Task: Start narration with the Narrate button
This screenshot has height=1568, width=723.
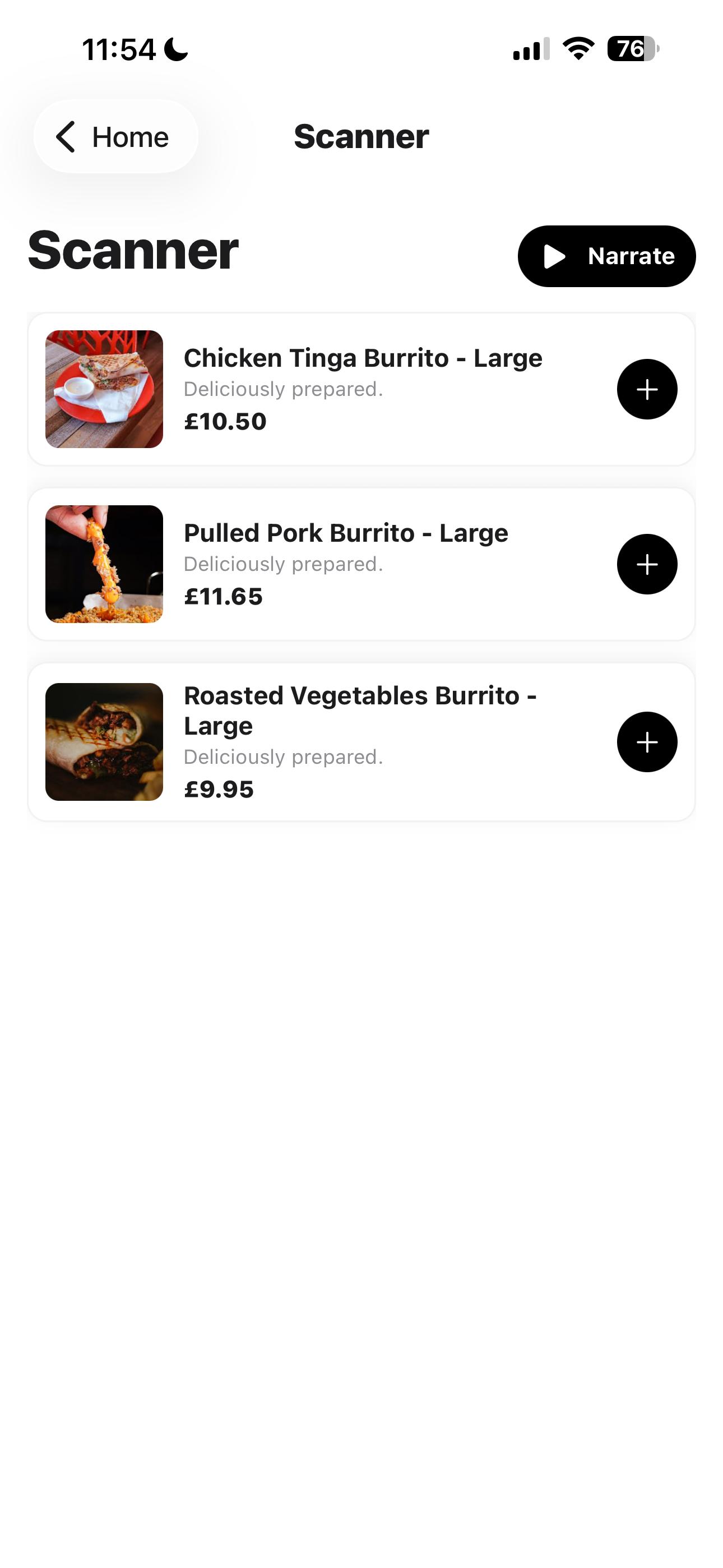Action: click(606, 256)
